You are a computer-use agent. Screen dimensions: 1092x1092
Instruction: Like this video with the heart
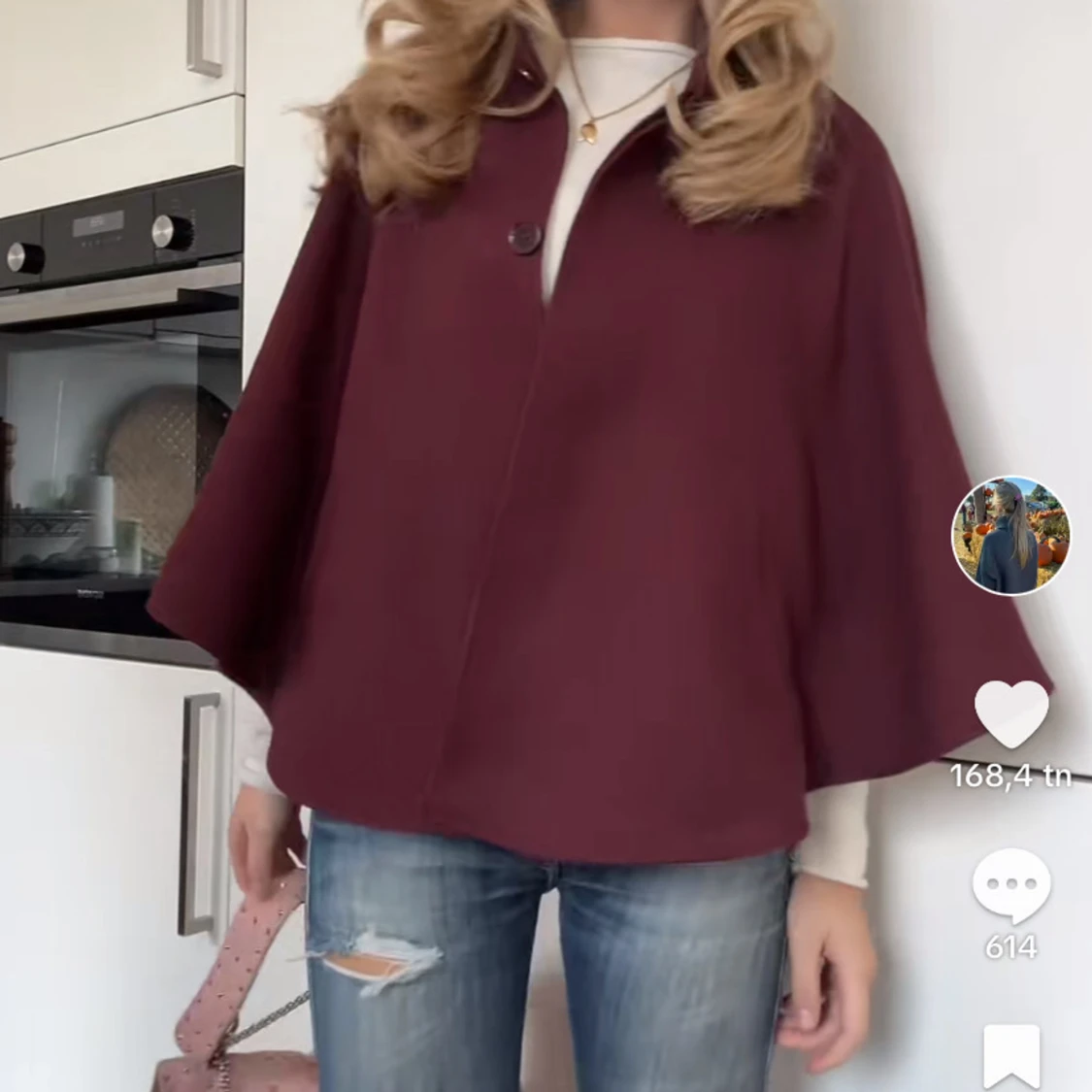tap(1011, 713)
